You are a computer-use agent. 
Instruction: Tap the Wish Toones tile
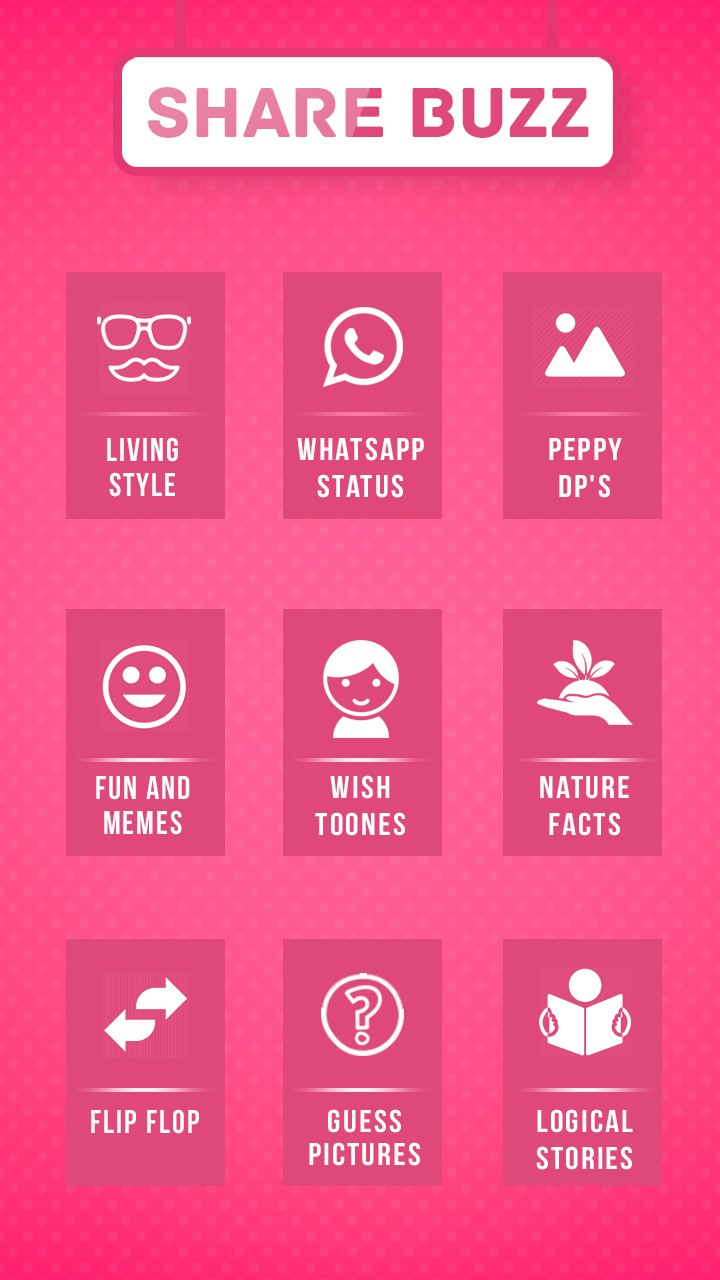[362, 732]
